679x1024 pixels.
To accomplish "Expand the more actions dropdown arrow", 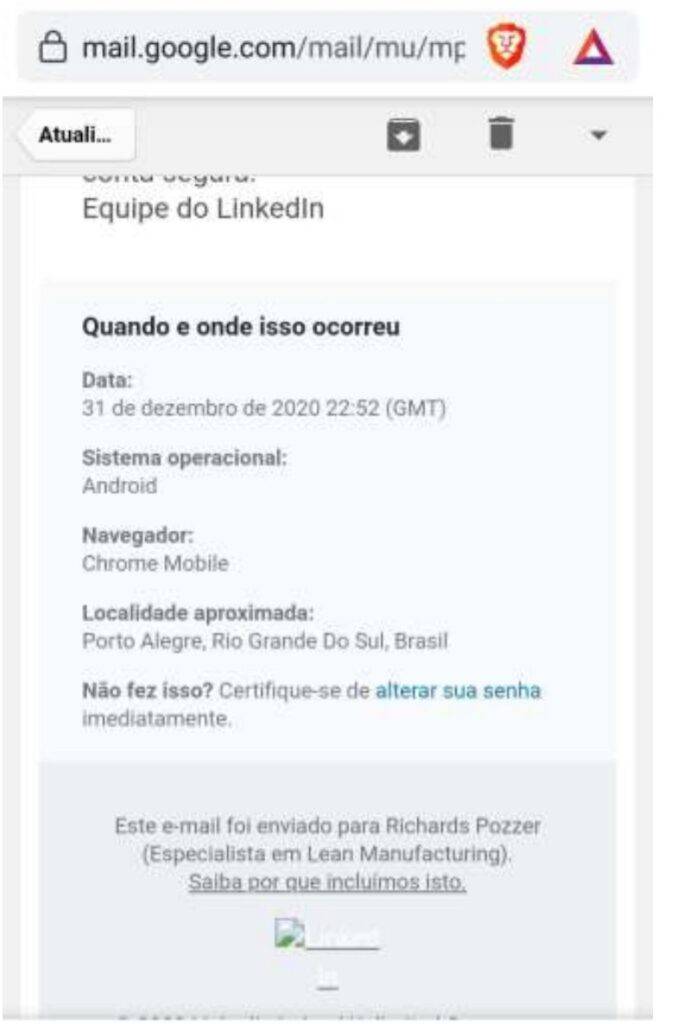I will 598,135.
